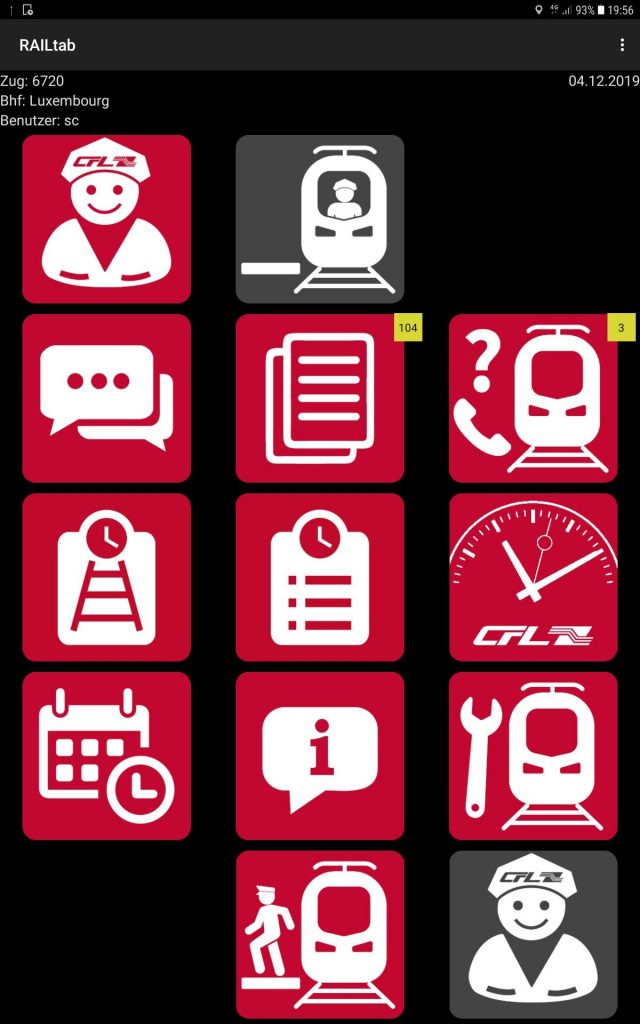Open the chat messages tile
The height and width of the screenshot is (1024, 640).
click(x=106, y=398)
